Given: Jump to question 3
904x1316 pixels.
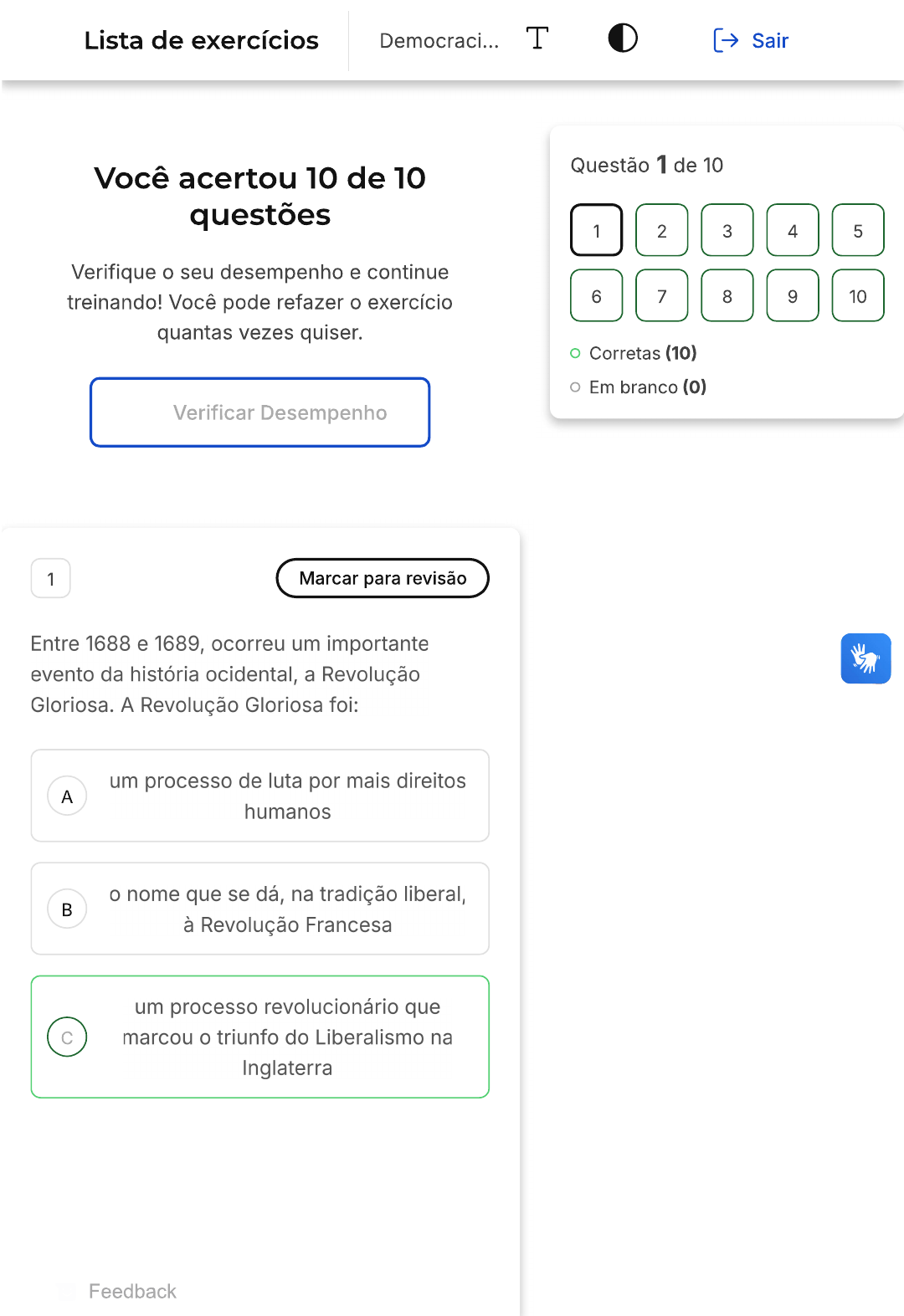Looking at the screenshot, I should 727,230.
